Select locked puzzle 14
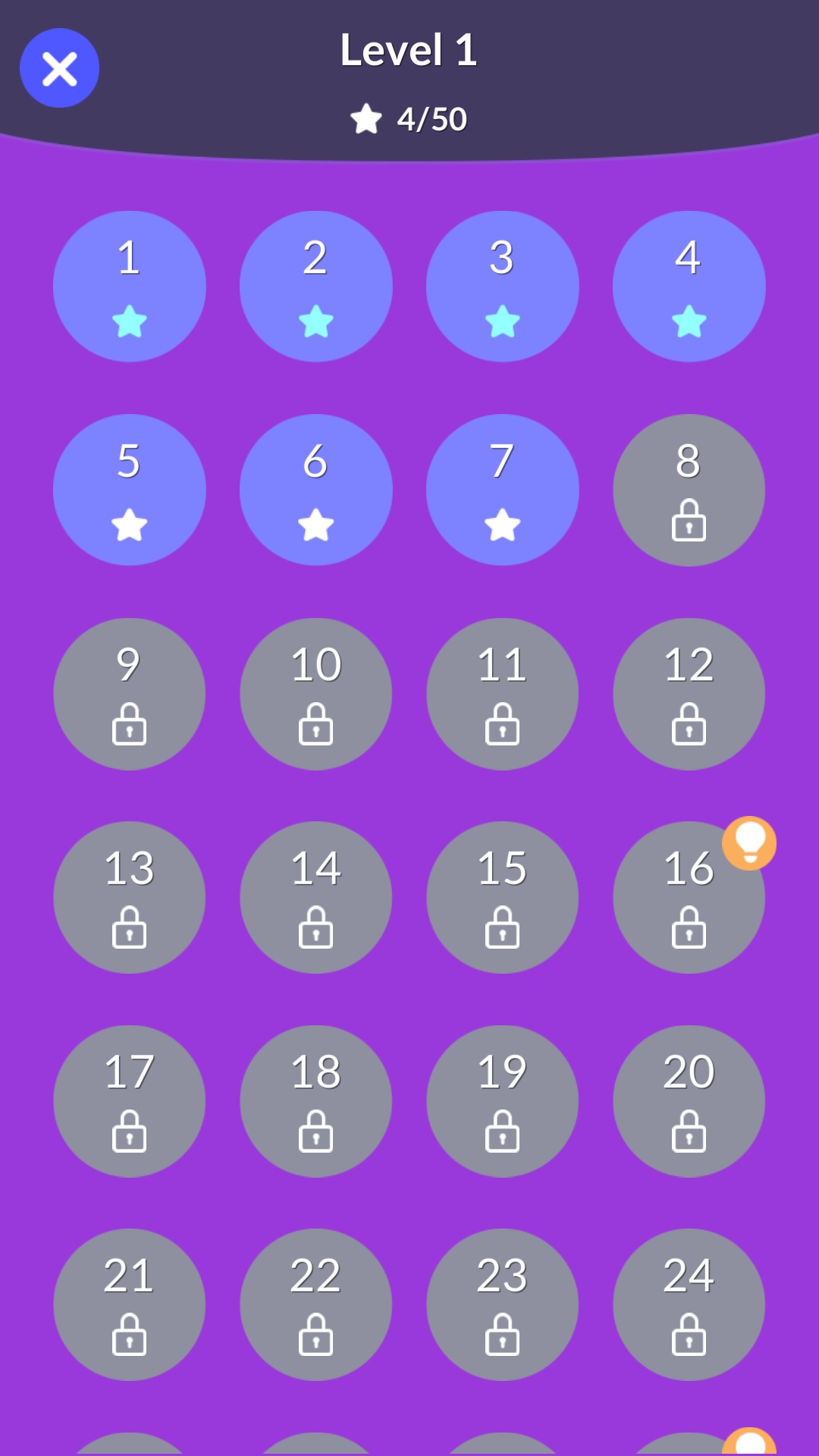 click(x=316, y=897)
